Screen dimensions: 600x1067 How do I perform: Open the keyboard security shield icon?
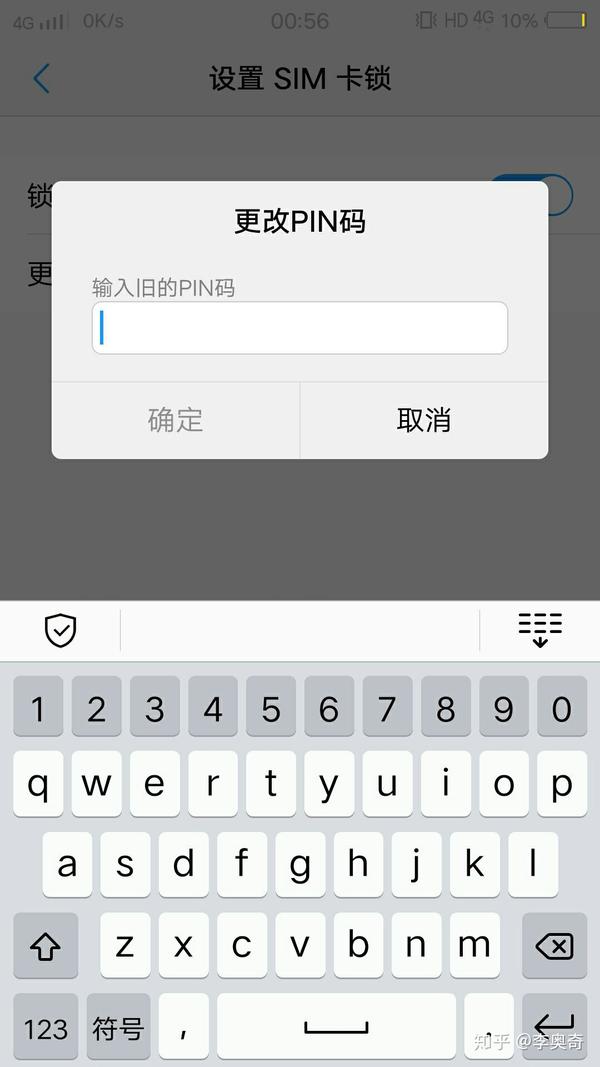tap(61, 630)
